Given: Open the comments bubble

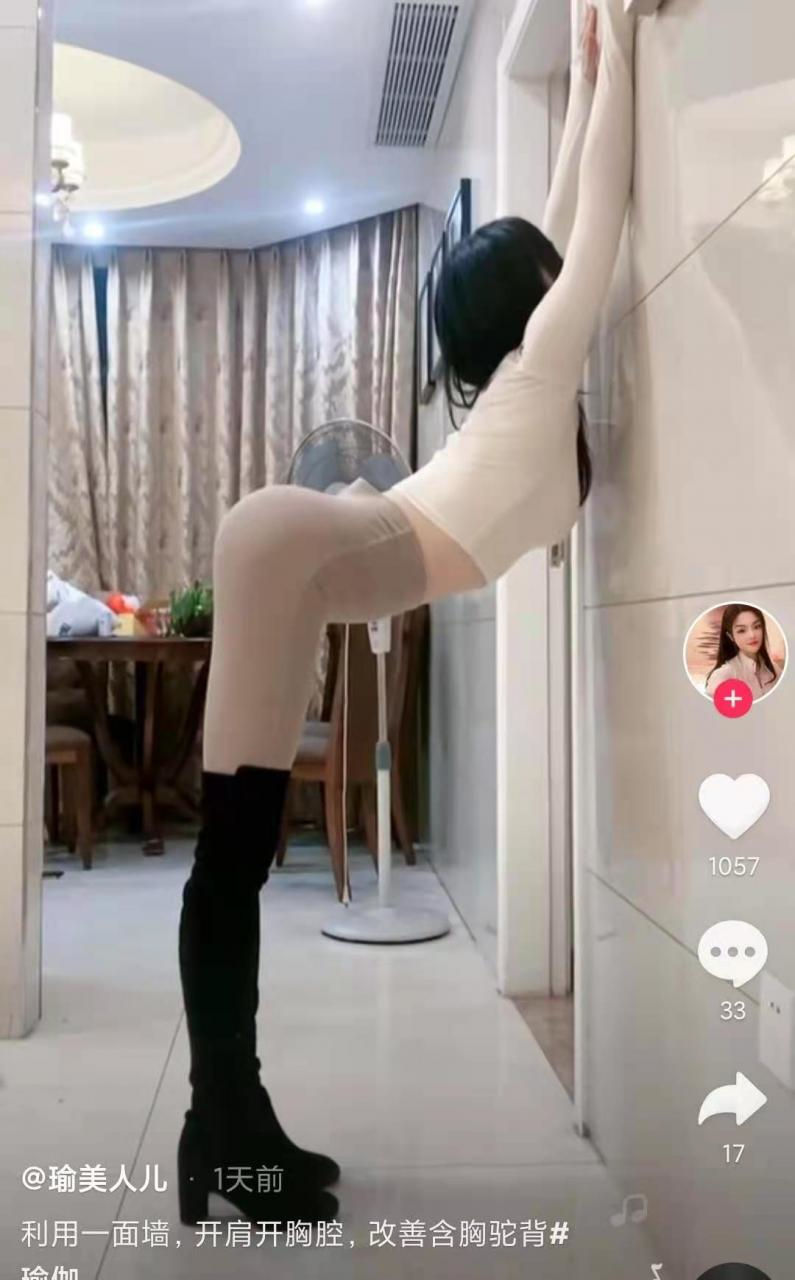Looking at the screenshot, I should click(733, 953).
